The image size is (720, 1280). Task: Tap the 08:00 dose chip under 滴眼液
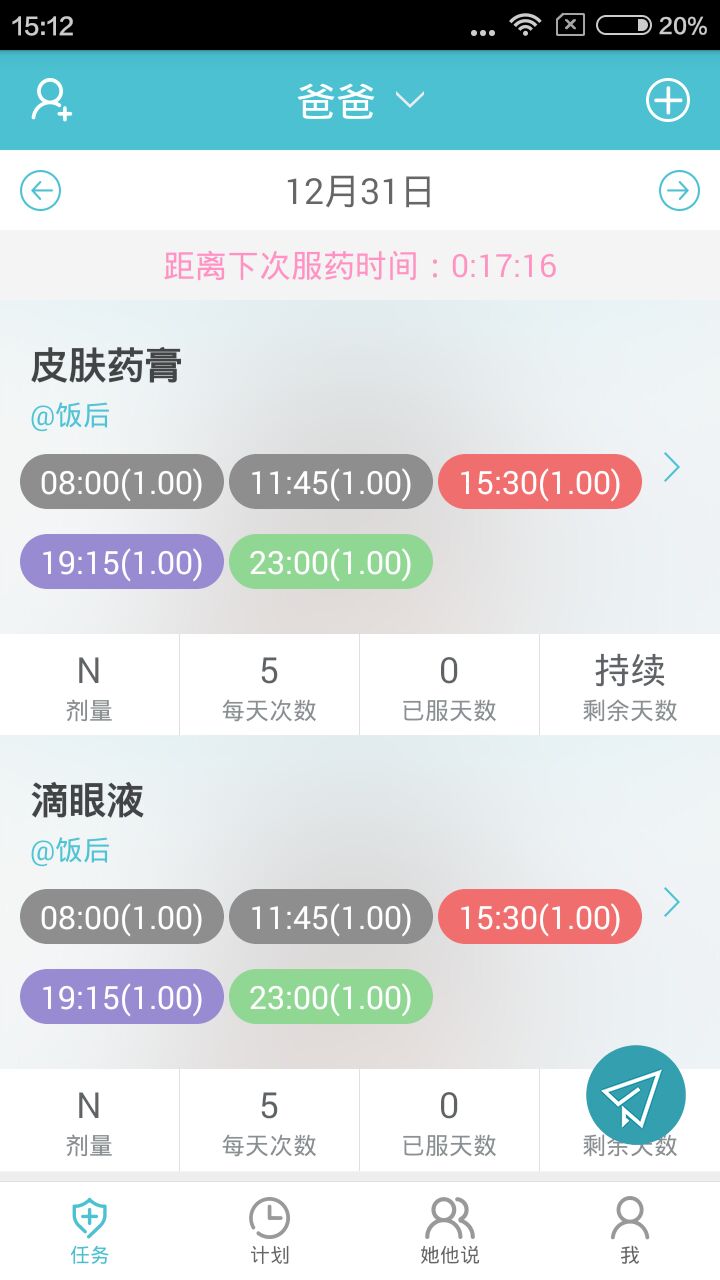pos(122,917)
